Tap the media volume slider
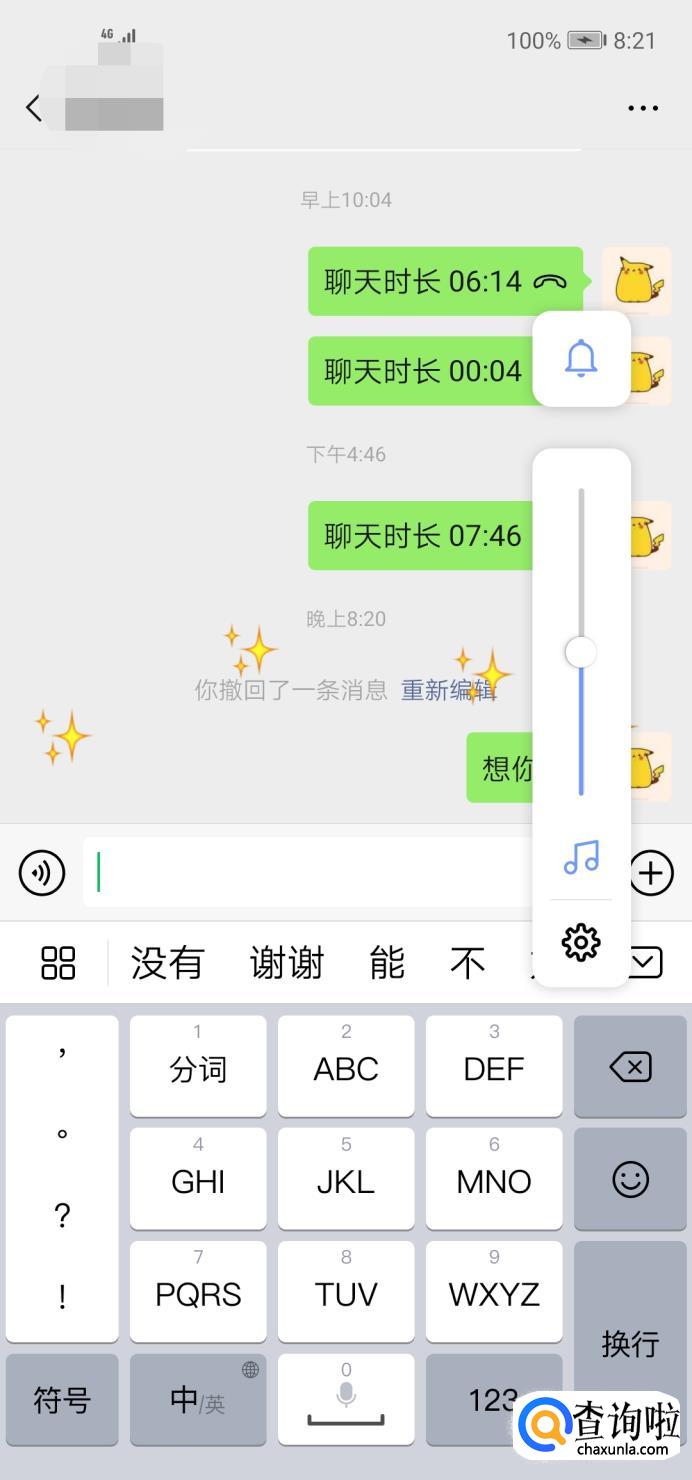The width and height of the screenshot is (692, 1480). pos(581,653)
